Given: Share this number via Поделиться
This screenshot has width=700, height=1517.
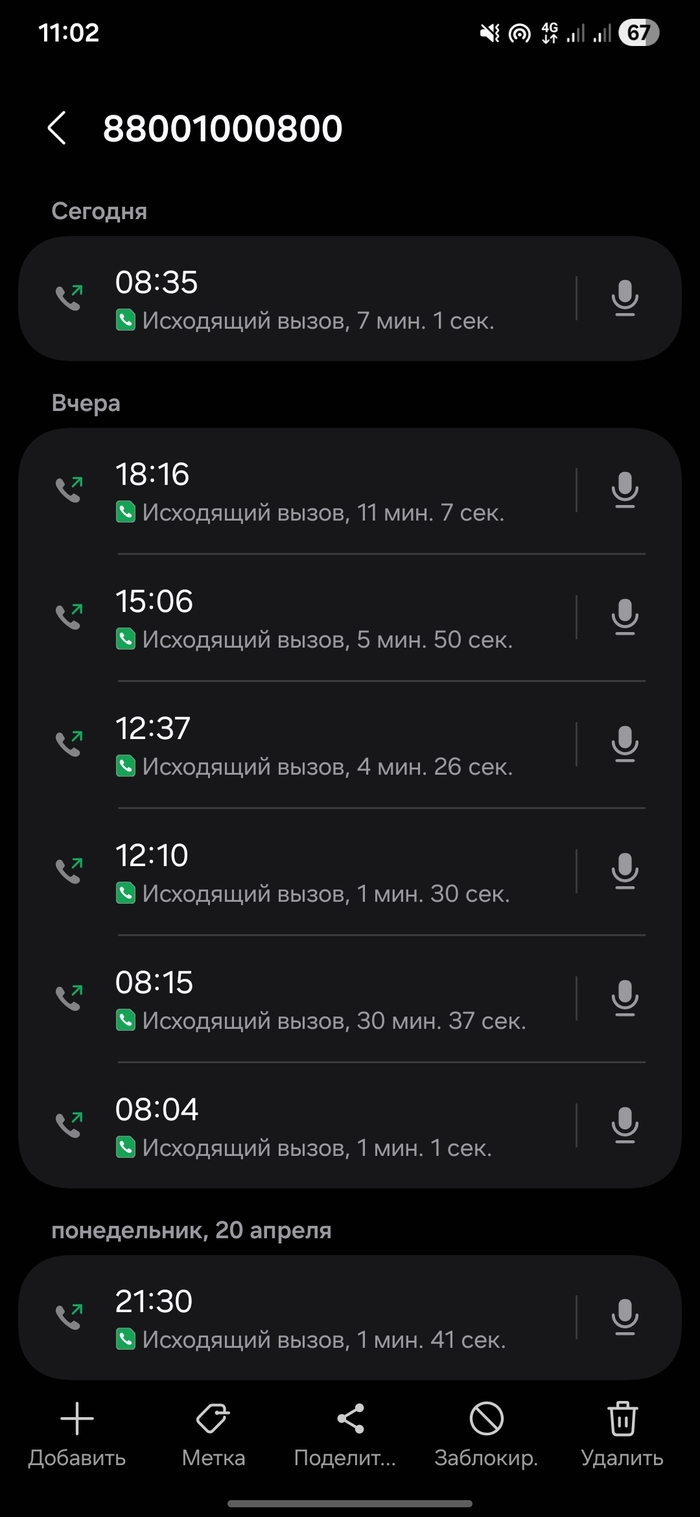Looking at the screenshot, I should pyautogui.click(x=349, y=1434).
